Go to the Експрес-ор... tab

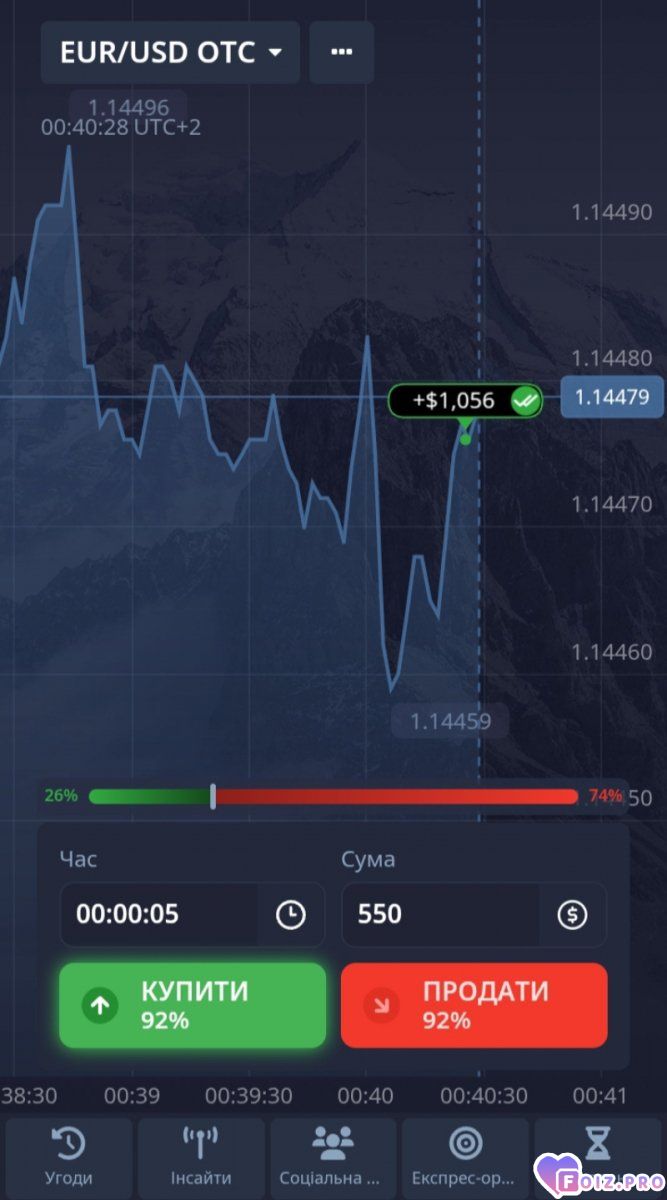(x=464, y=1157)
